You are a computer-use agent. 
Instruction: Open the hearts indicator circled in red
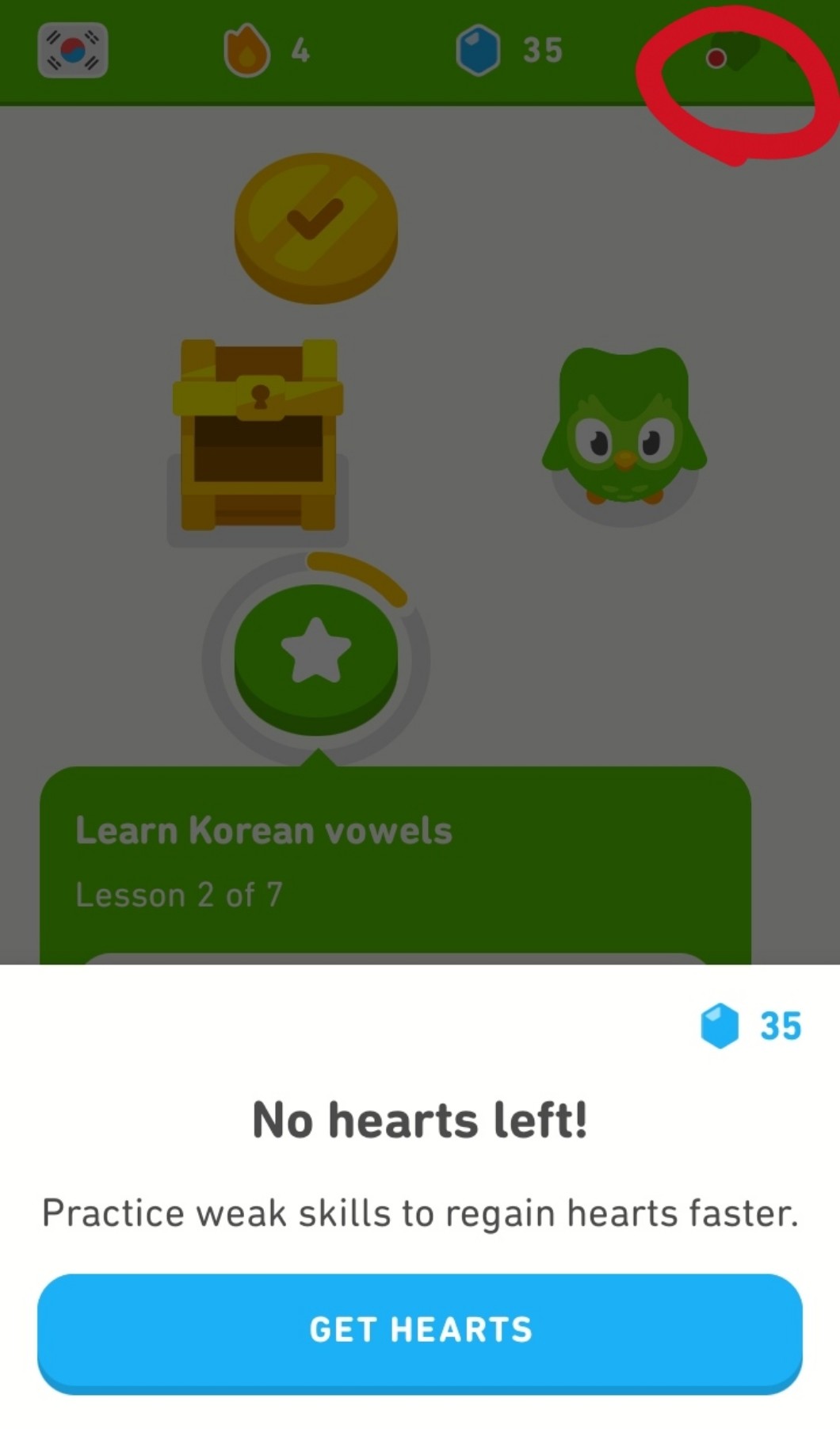coord(733,54)
